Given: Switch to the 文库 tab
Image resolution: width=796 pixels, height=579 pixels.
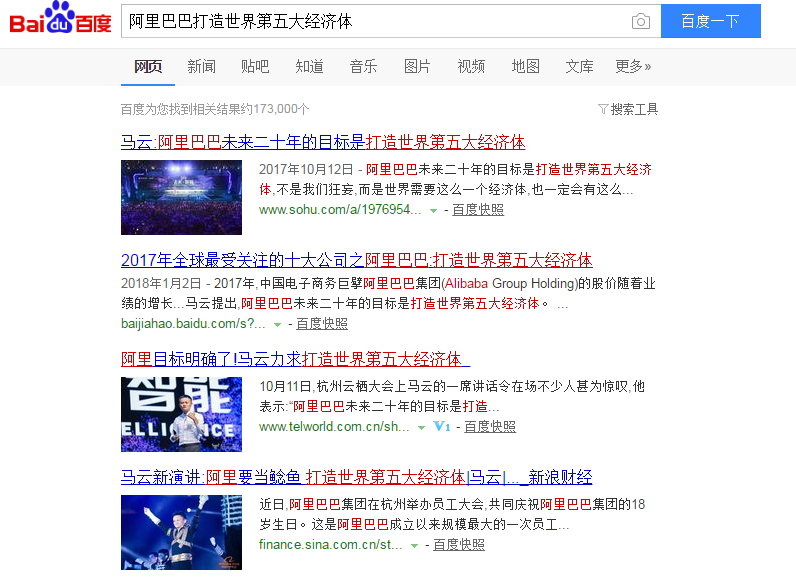Looking at the screenshot, I should (x=579, y=66).
